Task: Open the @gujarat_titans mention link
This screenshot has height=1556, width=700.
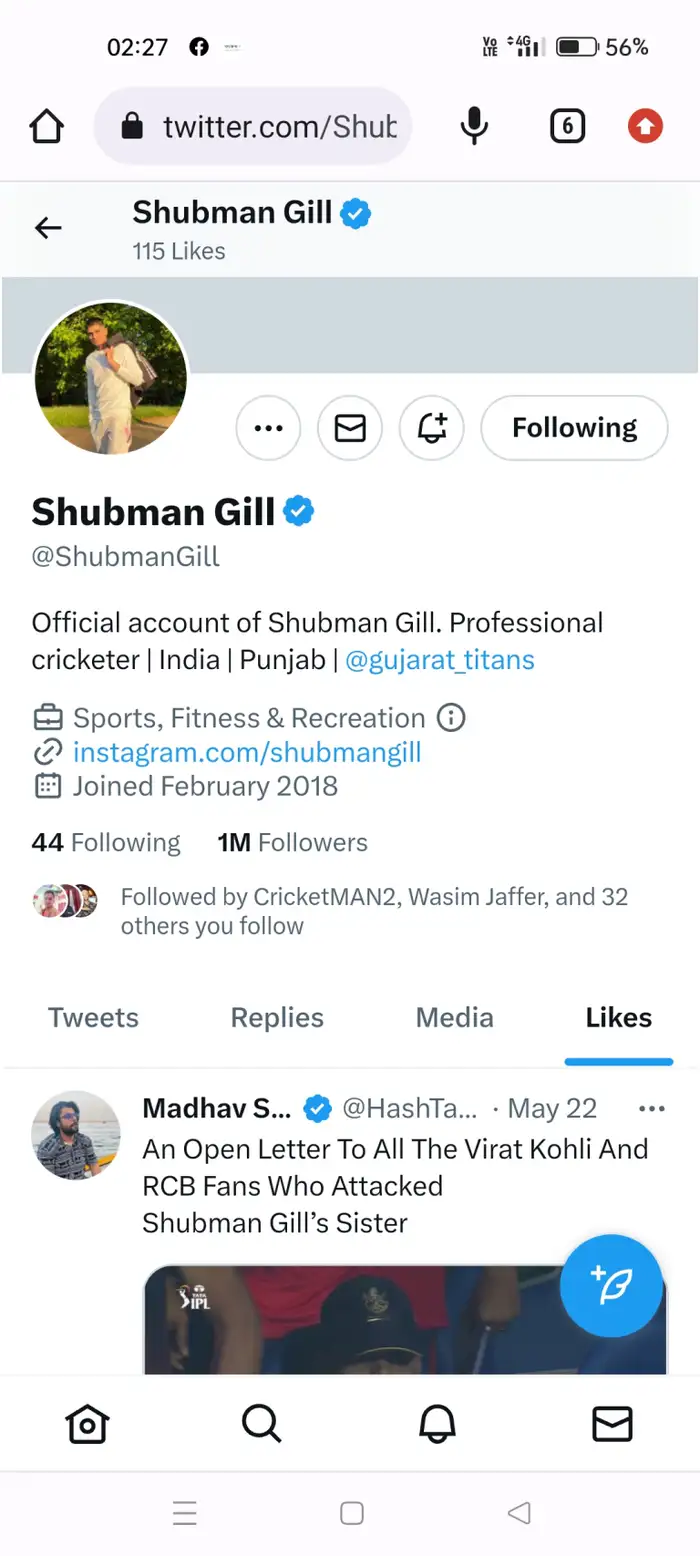Action: click(439, 660)
